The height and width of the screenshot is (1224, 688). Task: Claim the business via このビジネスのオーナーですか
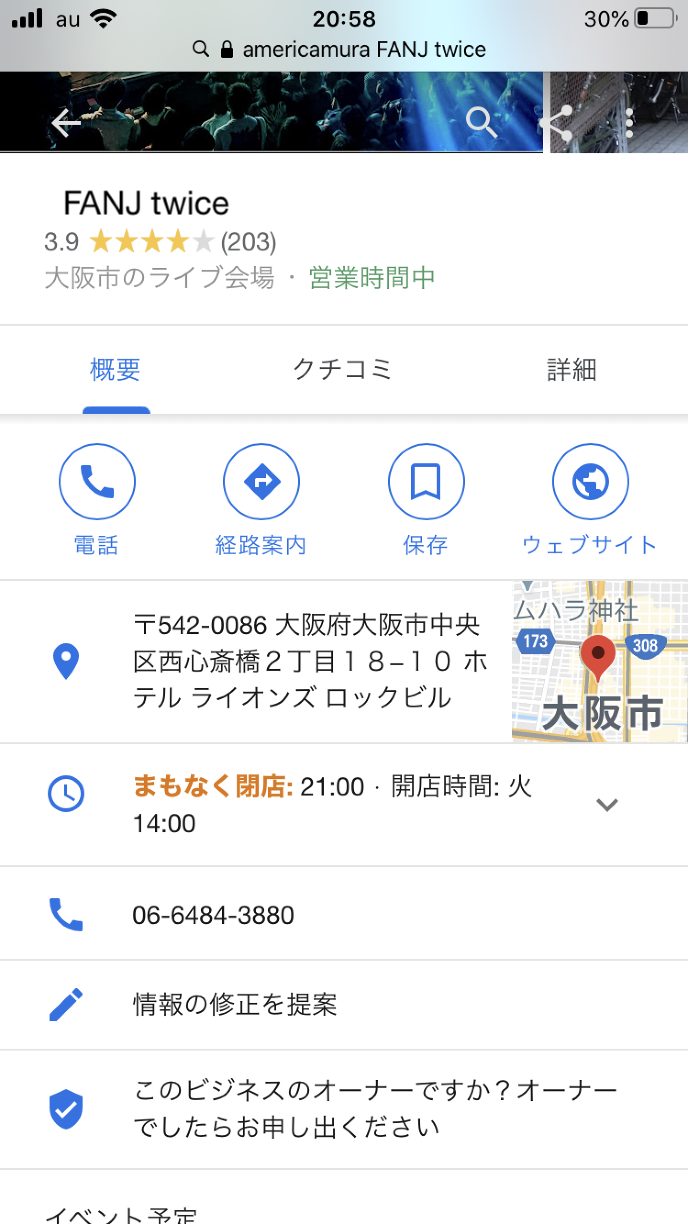[x=375, y=1109]
